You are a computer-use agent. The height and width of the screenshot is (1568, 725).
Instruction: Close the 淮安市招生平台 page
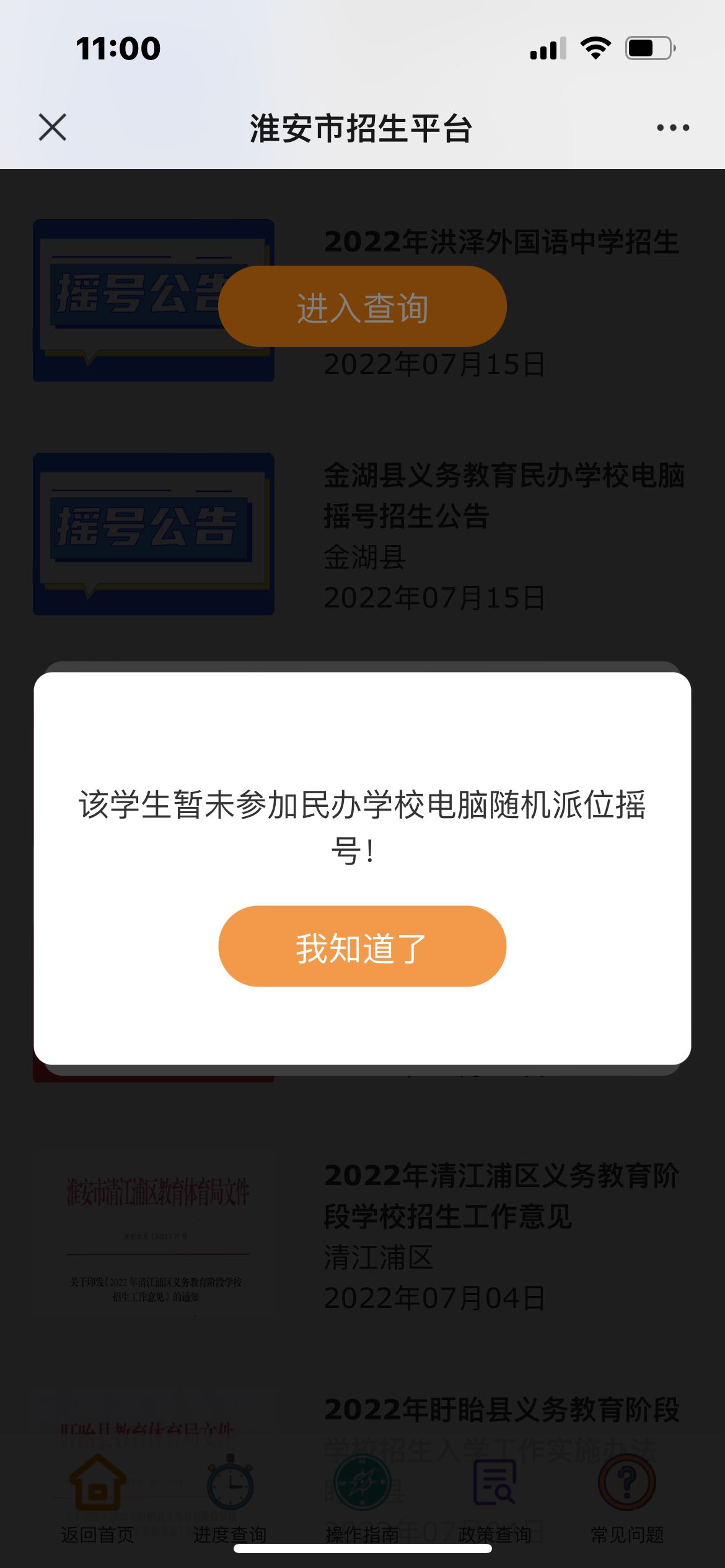click(x=53, y=127)
